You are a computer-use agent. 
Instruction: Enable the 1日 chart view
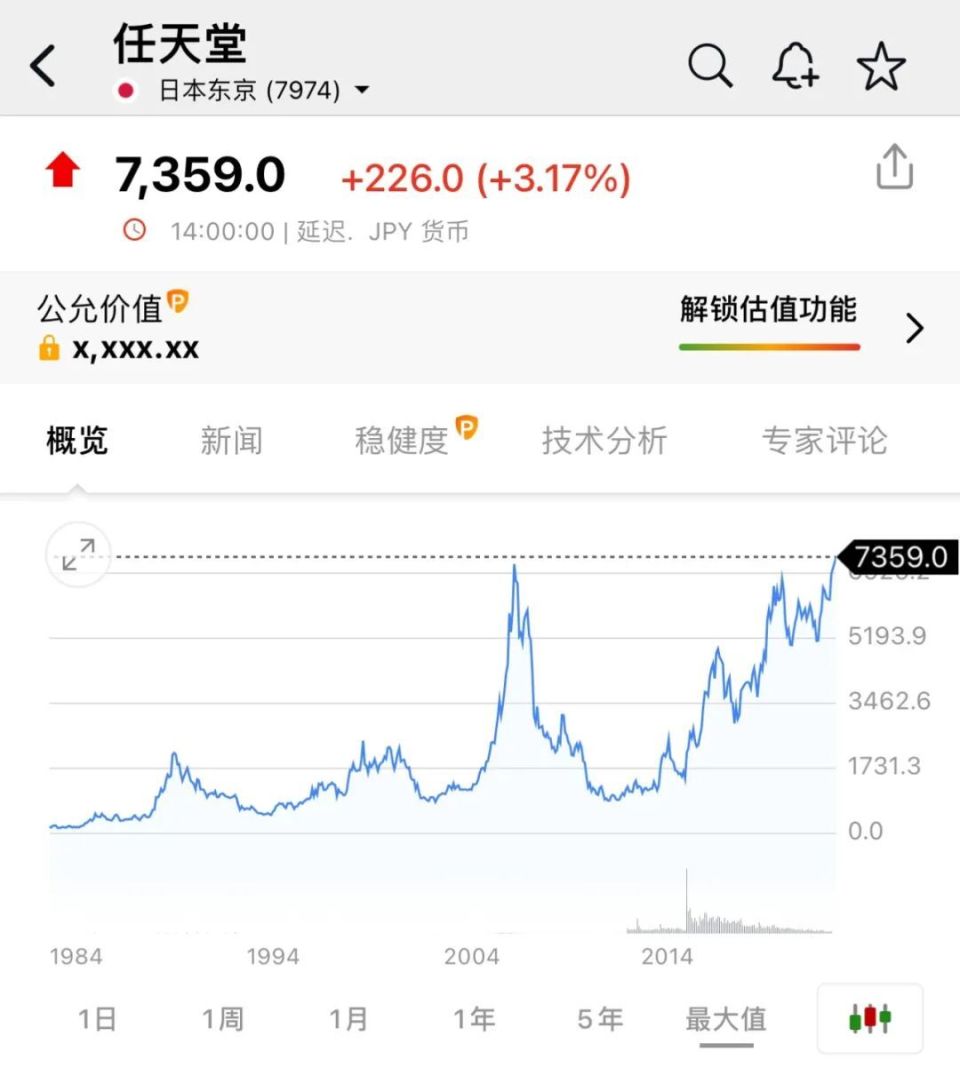click(x=95, y=1019)
